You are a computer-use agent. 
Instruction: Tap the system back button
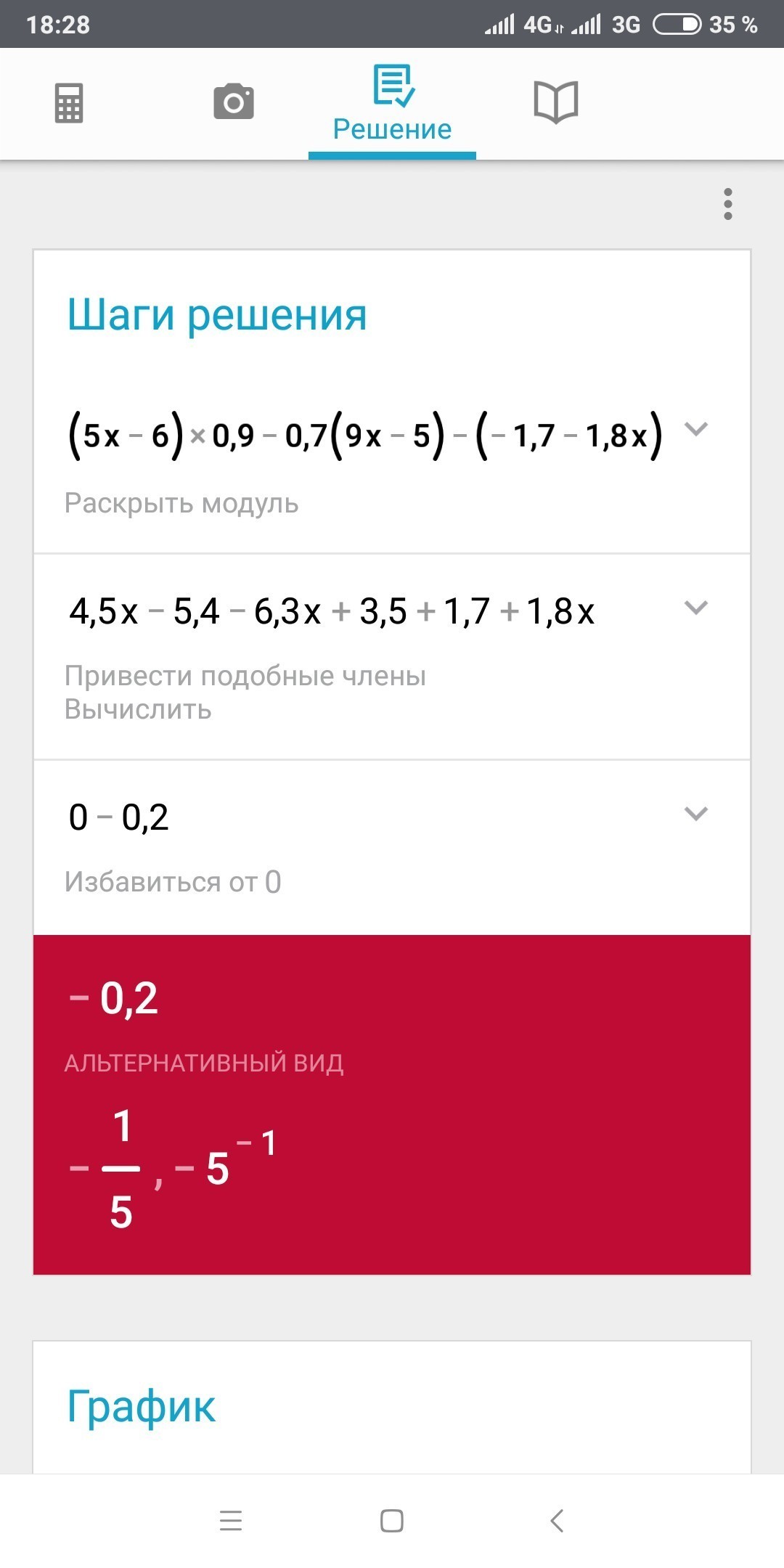click(x=557, y=1520)
